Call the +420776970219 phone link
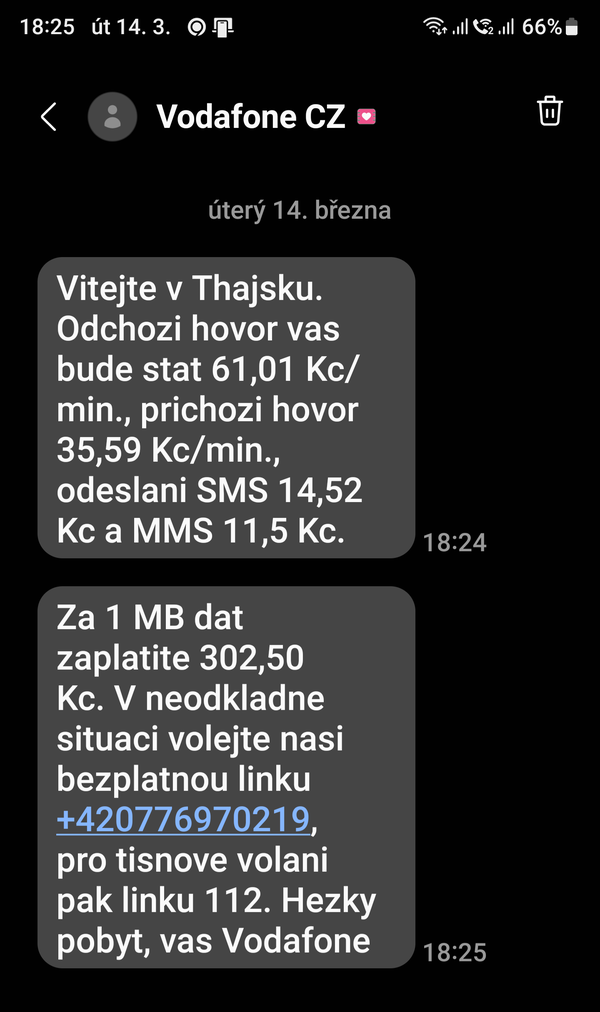 (184, 820)
